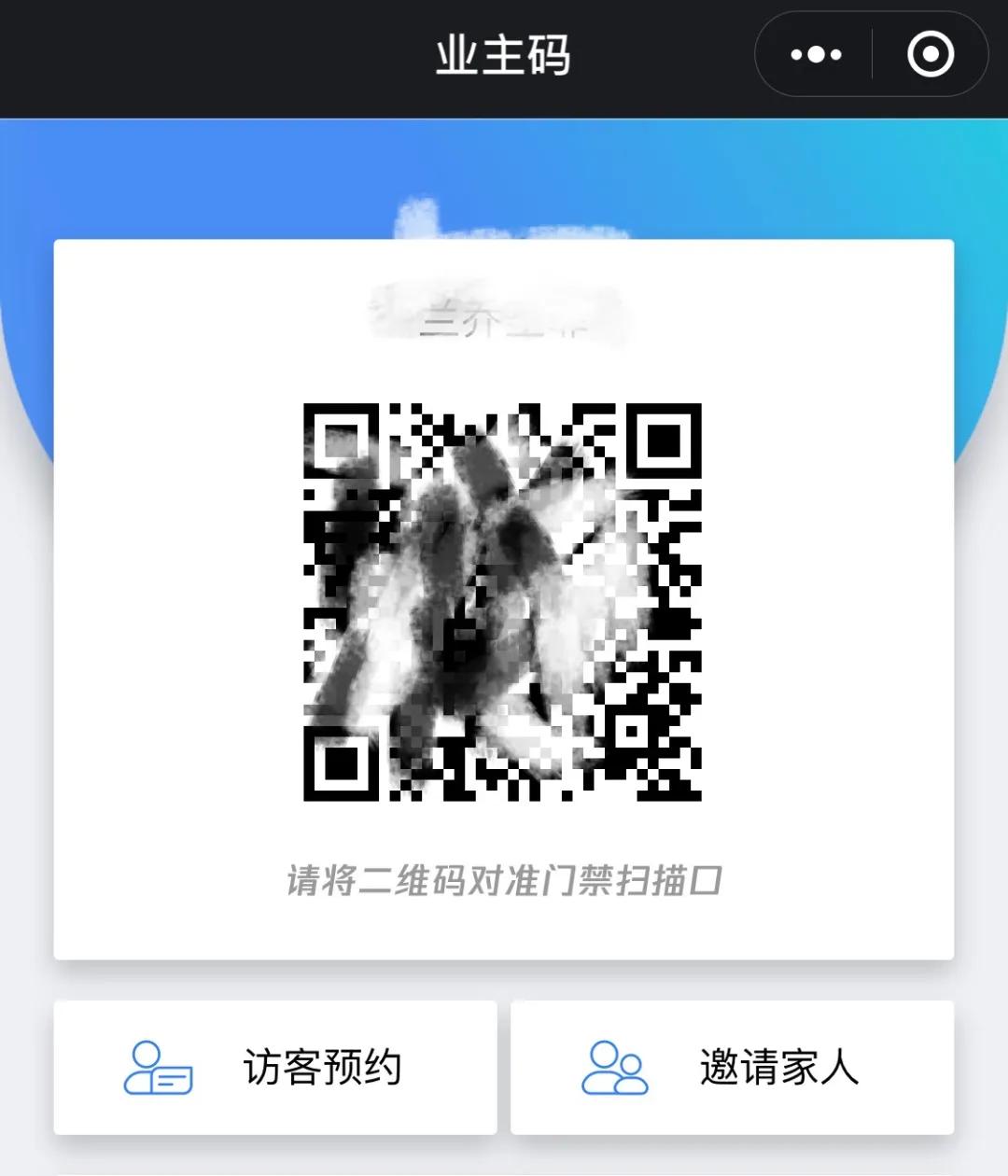Tap the circular close capsule button
Screen dimensions: 1008x1176
930,56
